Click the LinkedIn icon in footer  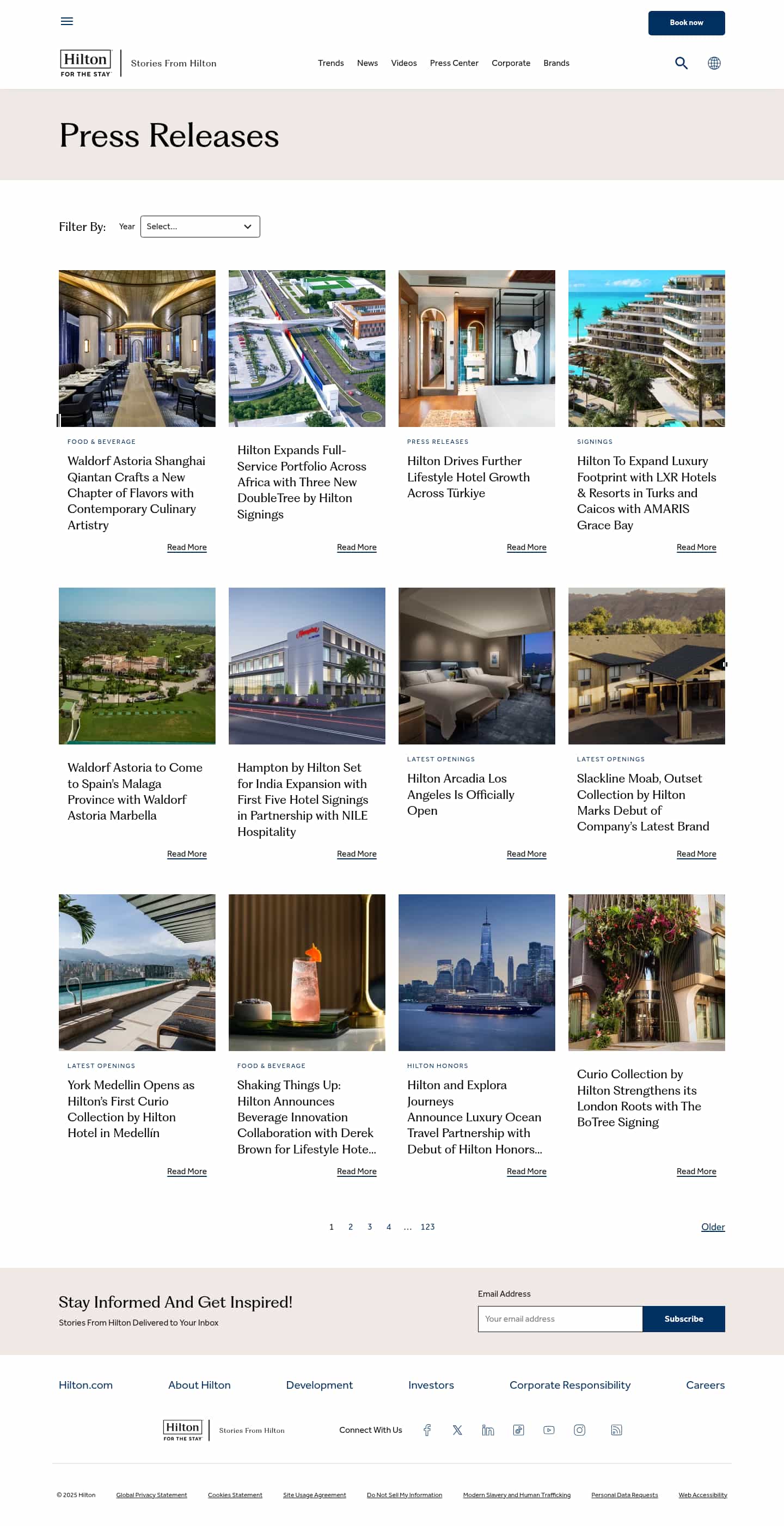point(488,1430)
